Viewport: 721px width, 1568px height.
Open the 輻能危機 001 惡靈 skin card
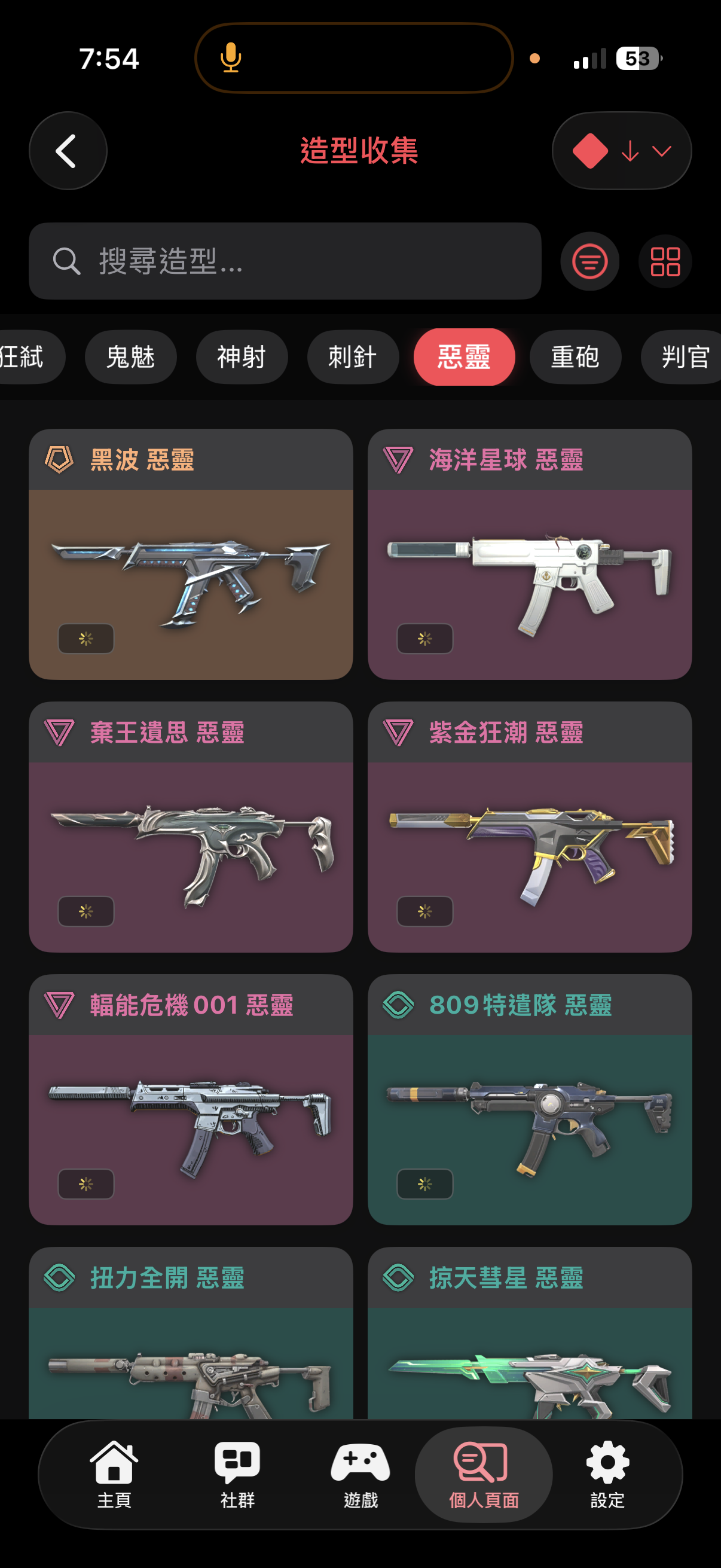point(191,1099)
